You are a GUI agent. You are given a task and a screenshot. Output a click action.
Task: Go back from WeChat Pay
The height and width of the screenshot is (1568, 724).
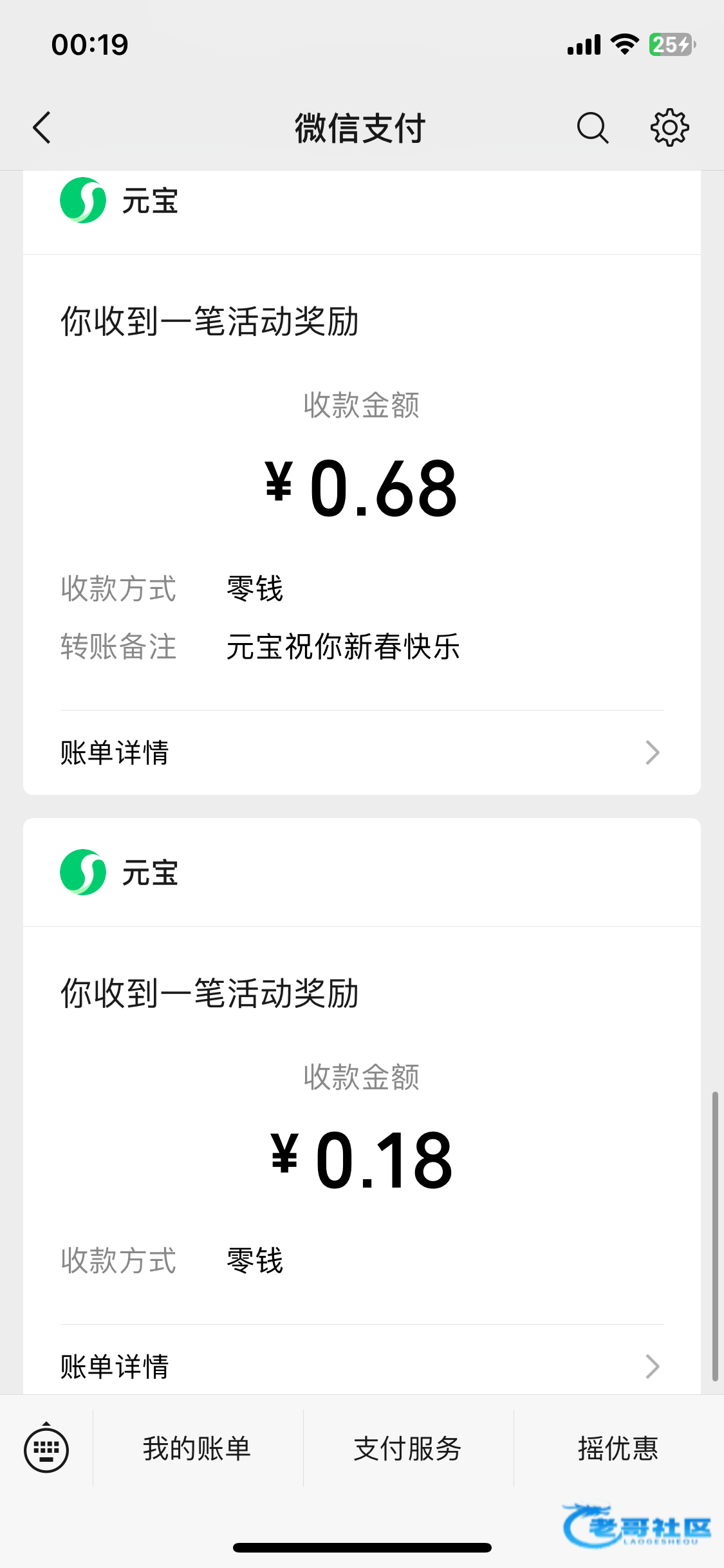coord(42,127)
